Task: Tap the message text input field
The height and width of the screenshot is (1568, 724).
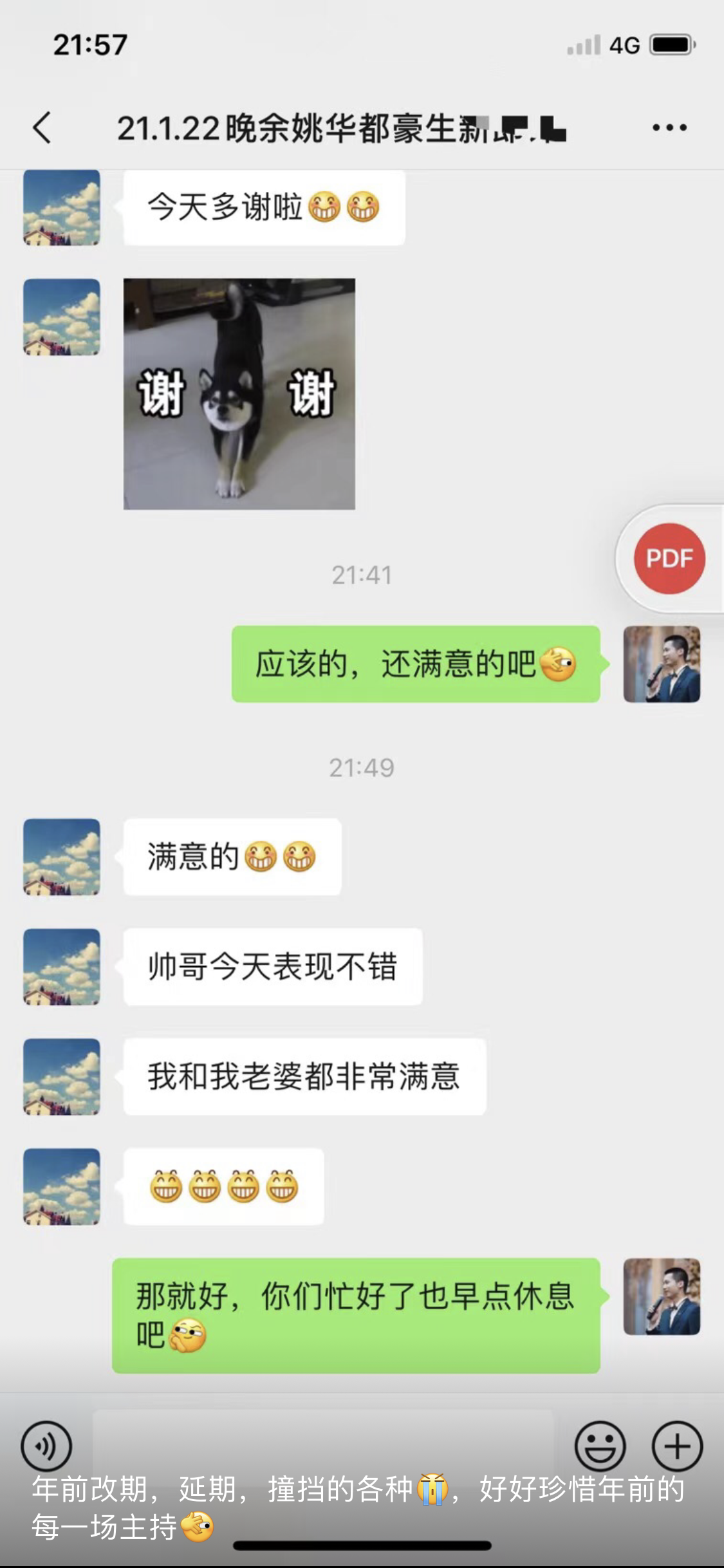Action: point(322,1442)
